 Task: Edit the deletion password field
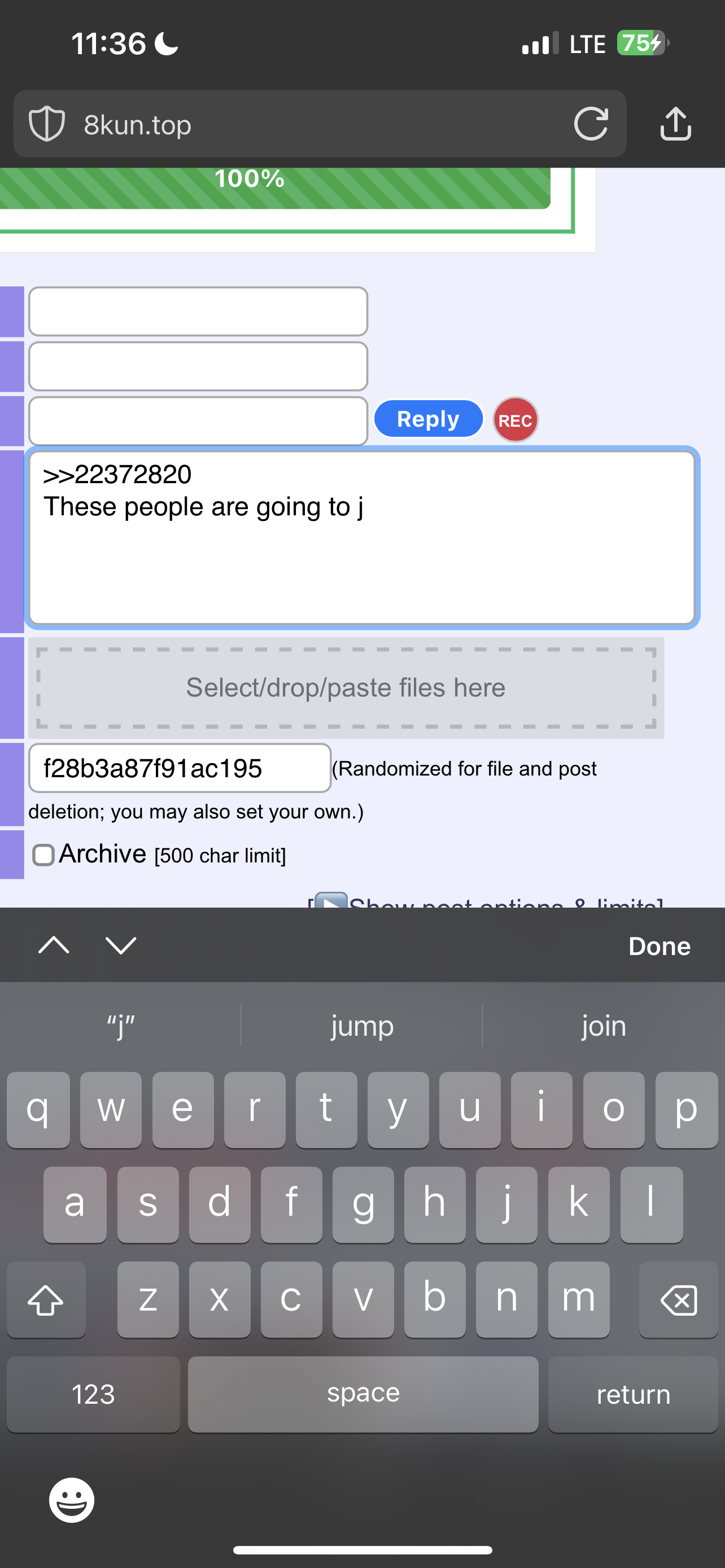tap(180, 768)
